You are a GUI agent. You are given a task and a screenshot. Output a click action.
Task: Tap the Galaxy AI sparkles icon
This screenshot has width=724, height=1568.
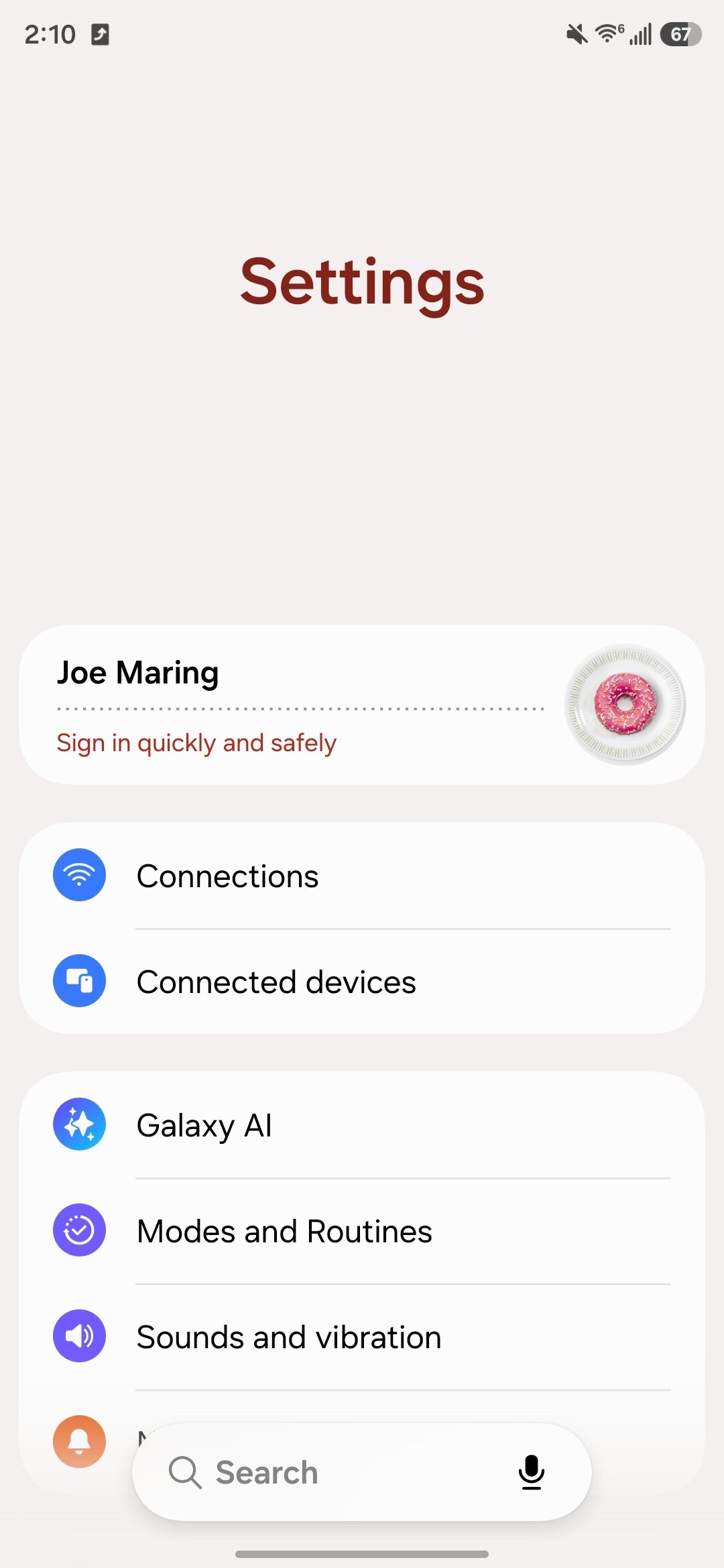click(79, 1124)
